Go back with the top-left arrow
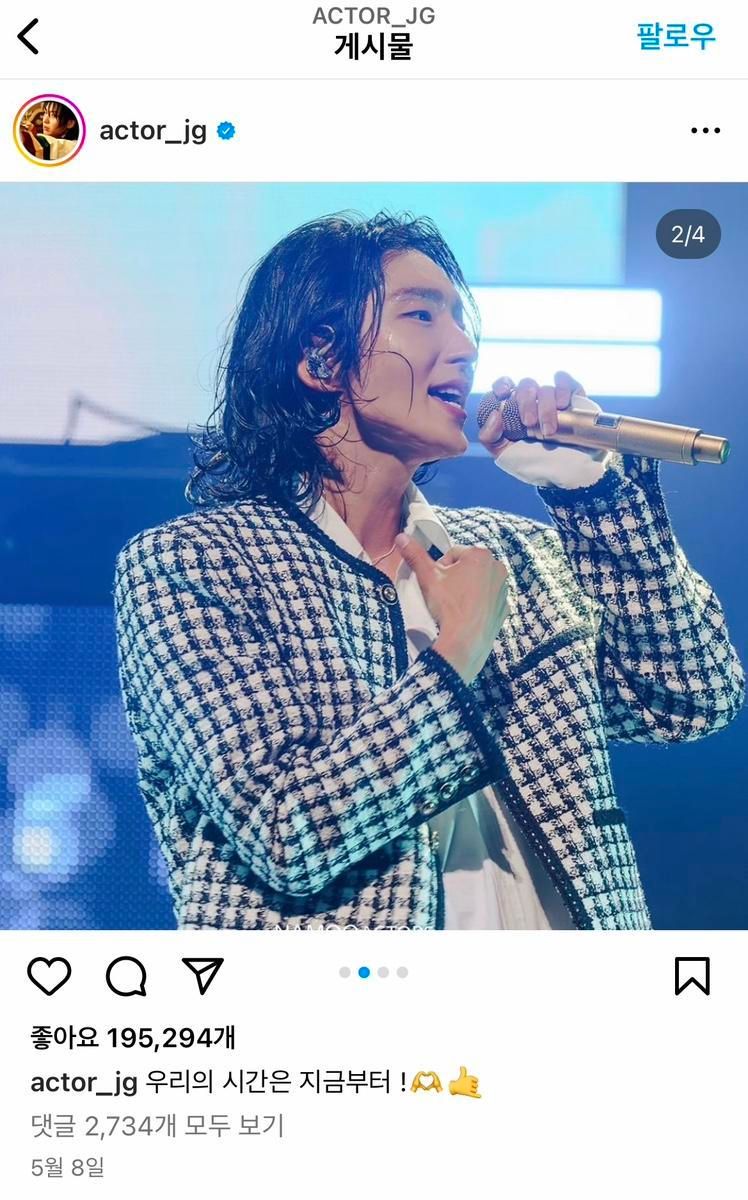The height and width of the screenshot is (1200, 748). pyautogui.click(x=29, y=37)
